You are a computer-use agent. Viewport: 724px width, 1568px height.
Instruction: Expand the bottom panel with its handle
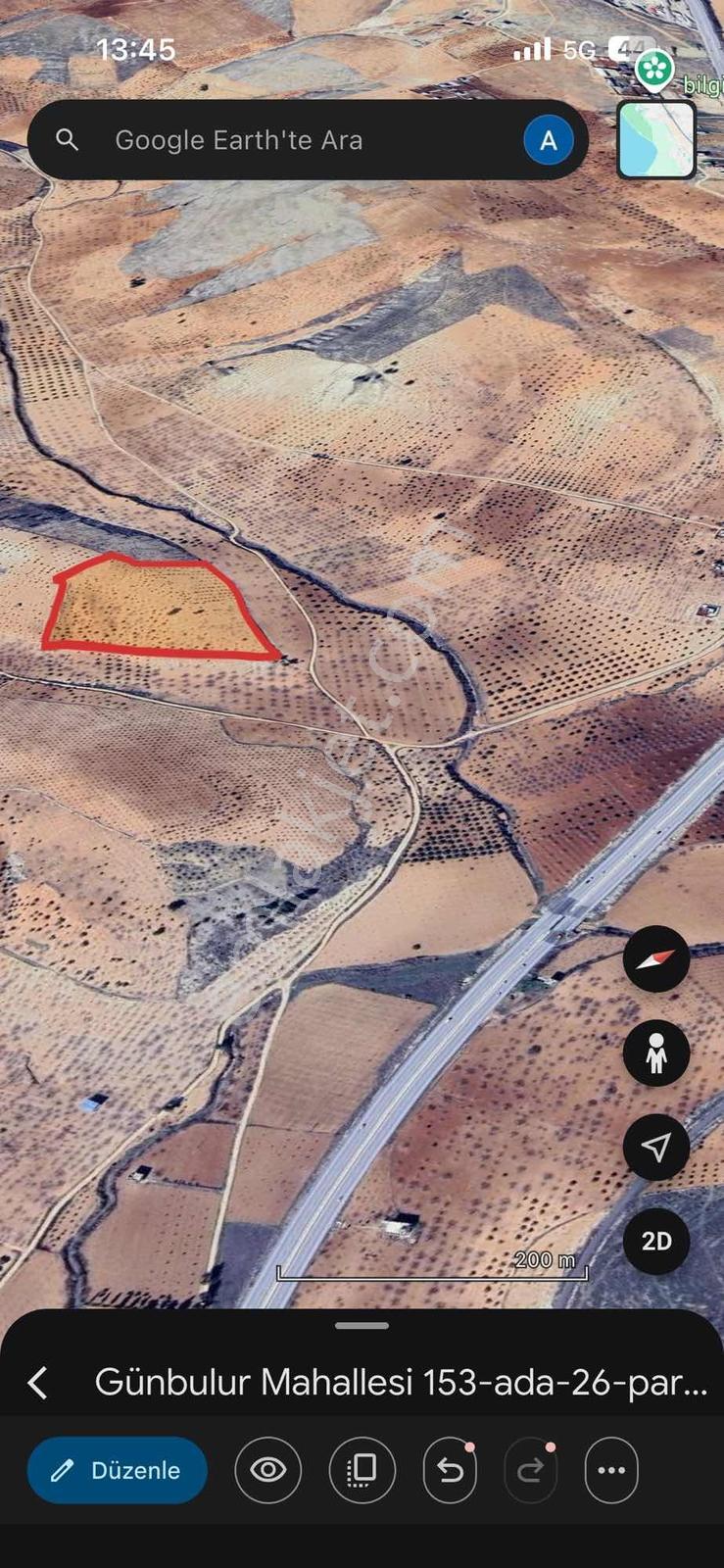click(x=362, y=1326)
